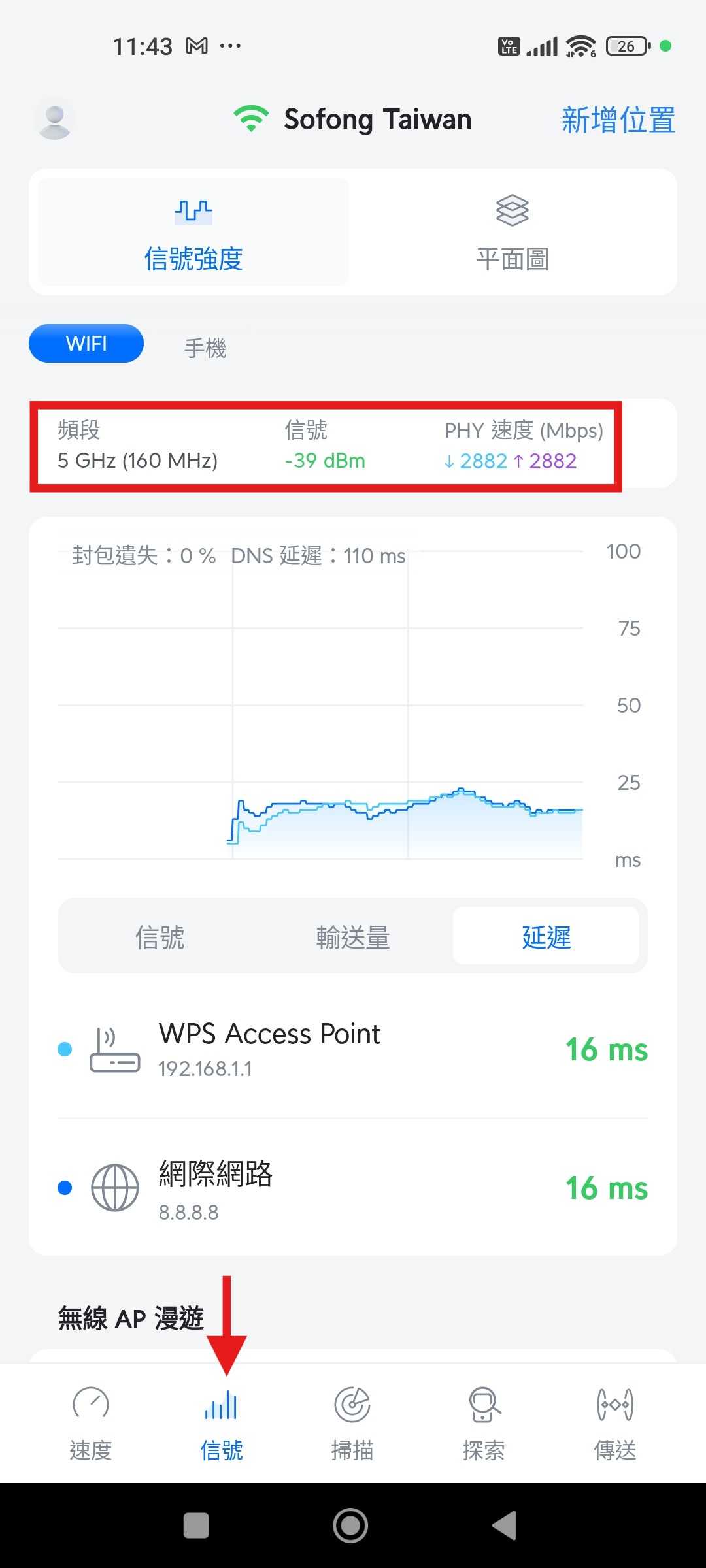
Task: Go to the 速度 bottom tab
Action: coord(91,1423)
